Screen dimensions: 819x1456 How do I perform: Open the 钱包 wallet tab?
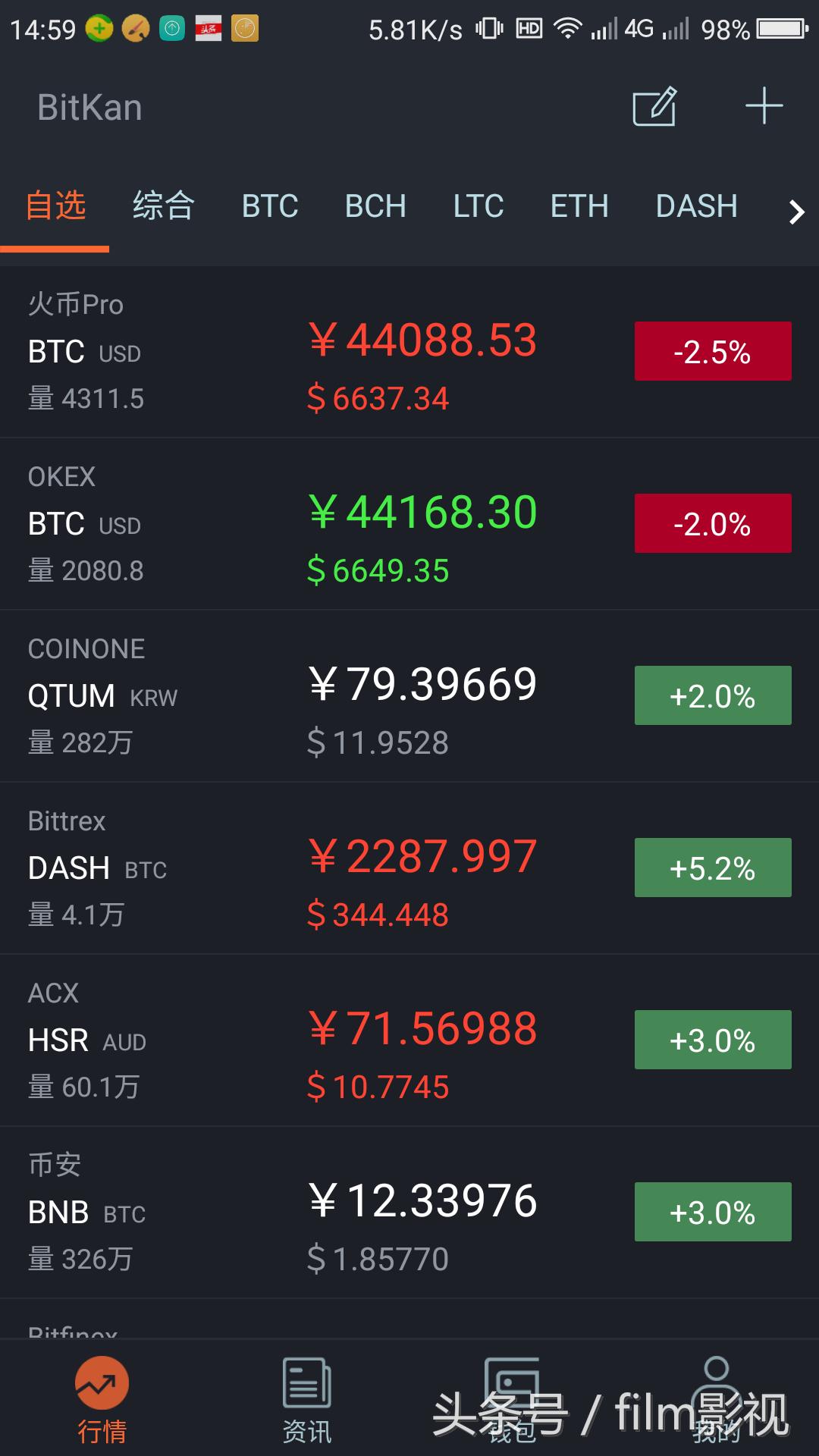point(511,1400)
